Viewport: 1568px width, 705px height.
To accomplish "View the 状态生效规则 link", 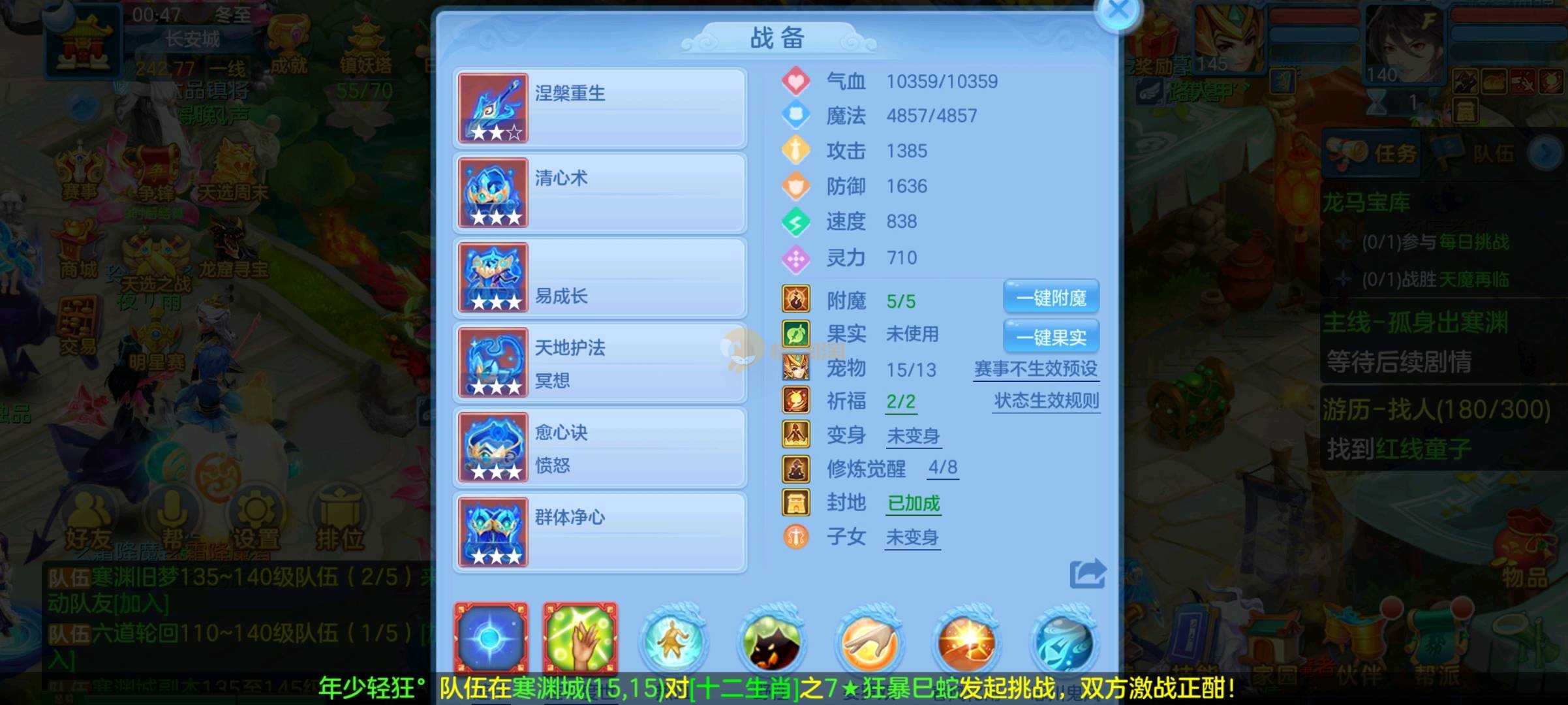I will 1046,401.
